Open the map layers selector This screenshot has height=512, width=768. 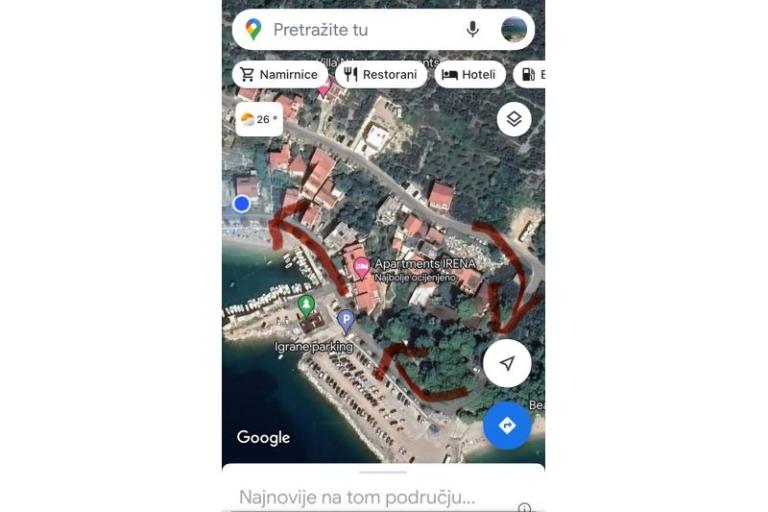514,119
